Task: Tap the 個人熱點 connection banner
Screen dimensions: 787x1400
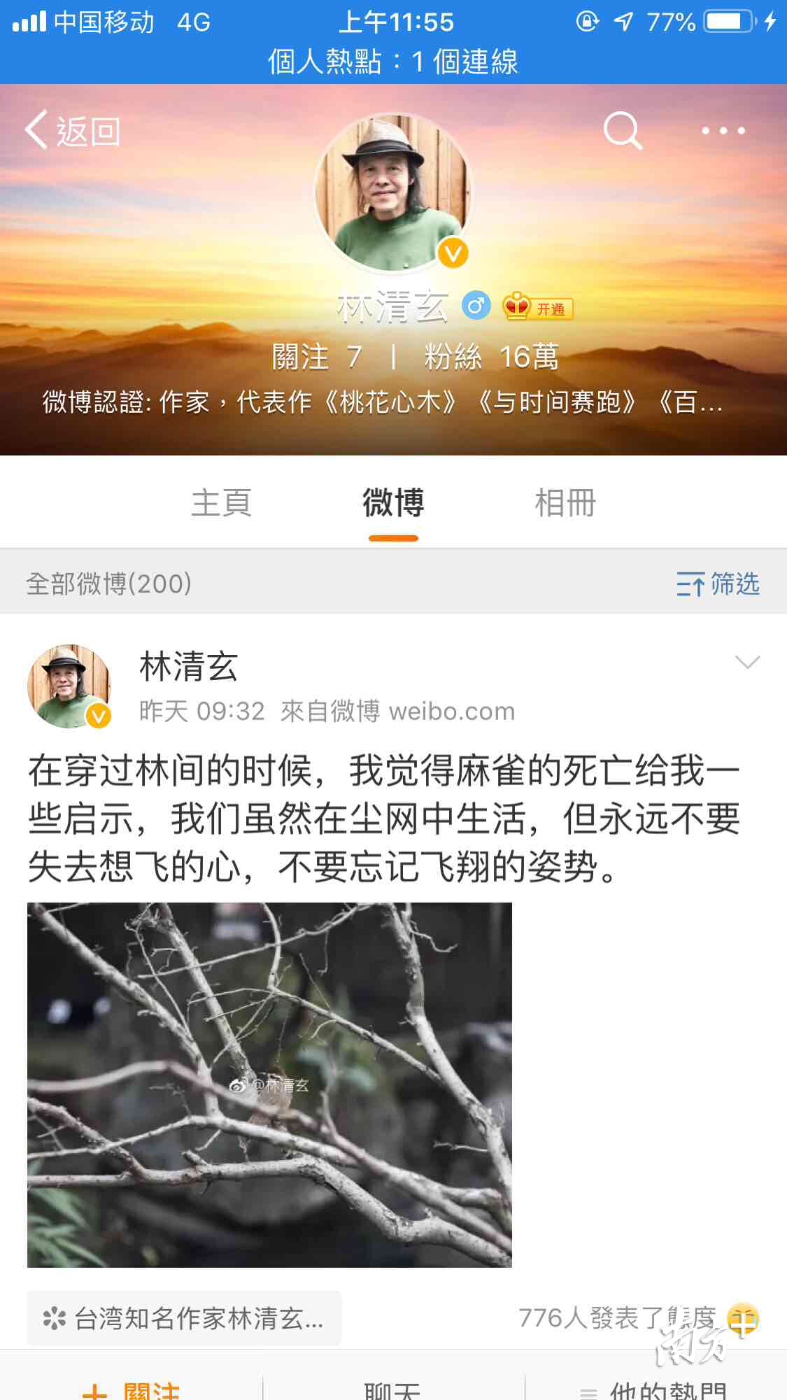Action: point(393,62)
